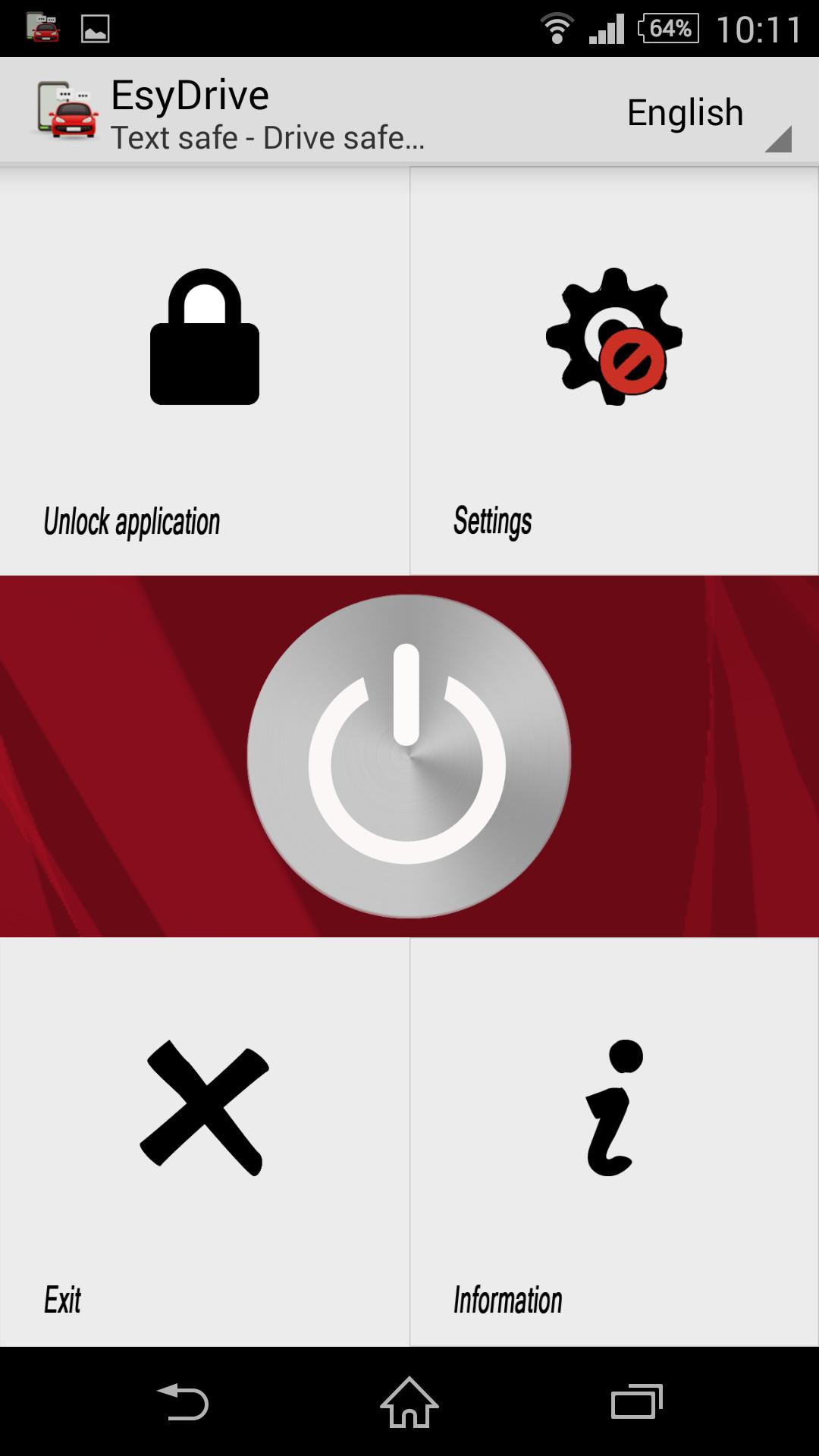Exit the EsyDrive app
This screenshot has width=819, height=1456.
pos(204,1141)
